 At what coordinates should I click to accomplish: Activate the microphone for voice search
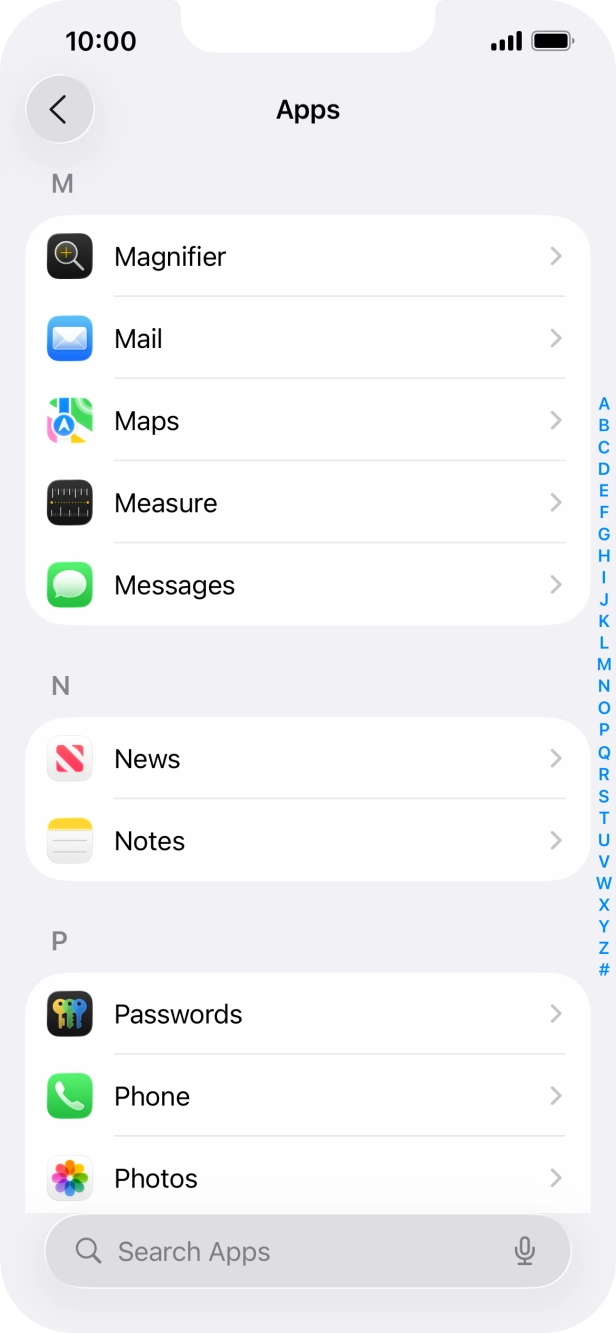(x=524, y=1251)
